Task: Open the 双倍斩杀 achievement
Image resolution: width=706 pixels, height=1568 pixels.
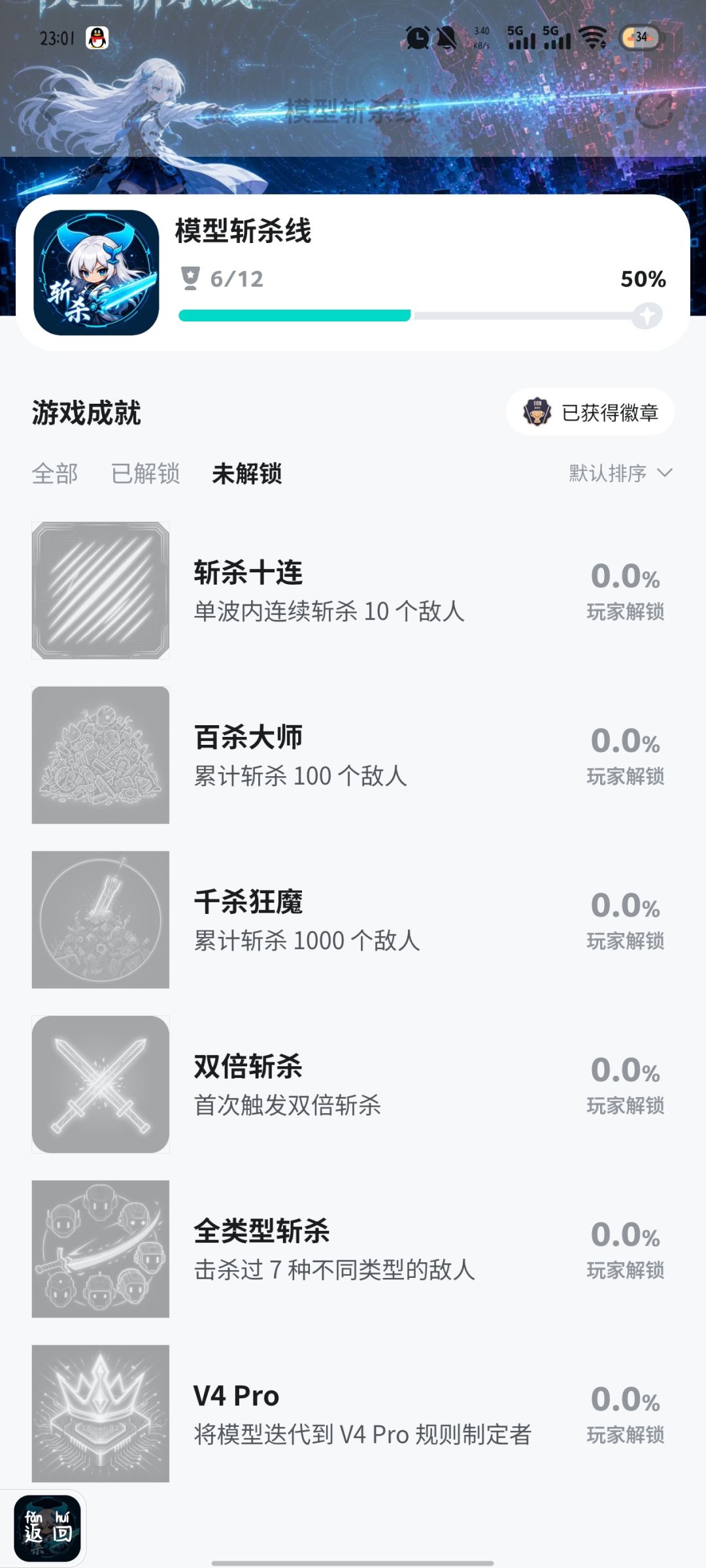Action: pos(353,1085)
